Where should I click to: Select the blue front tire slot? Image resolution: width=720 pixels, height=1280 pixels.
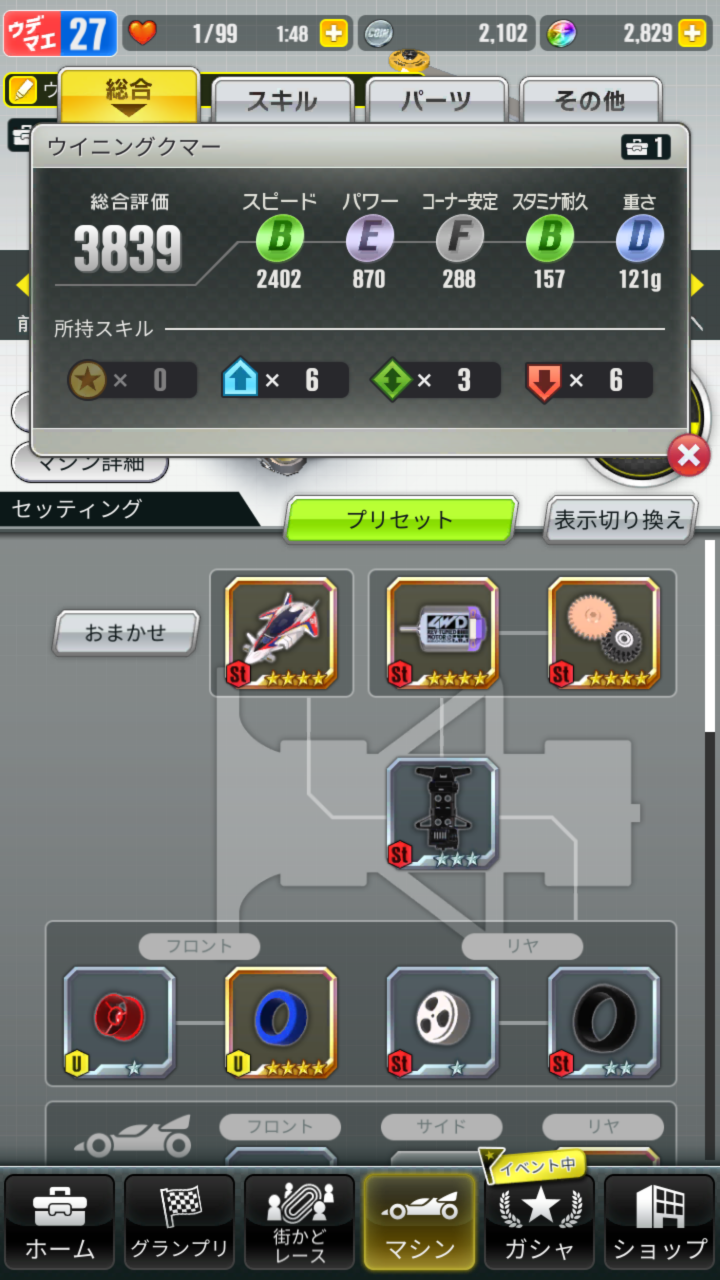282,1022
